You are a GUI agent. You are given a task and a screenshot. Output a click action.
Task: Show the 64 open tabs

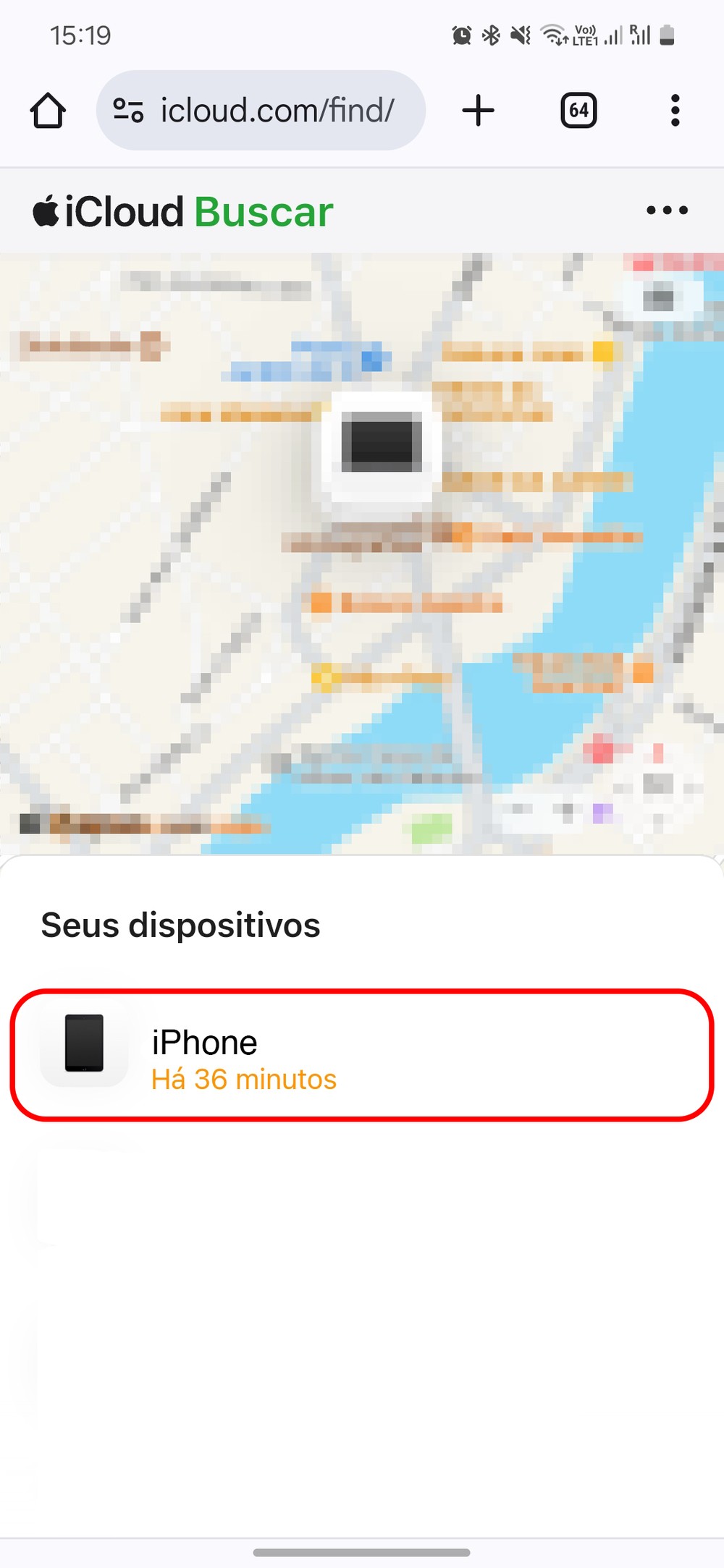pyautogui.click(x=578, y=111)
